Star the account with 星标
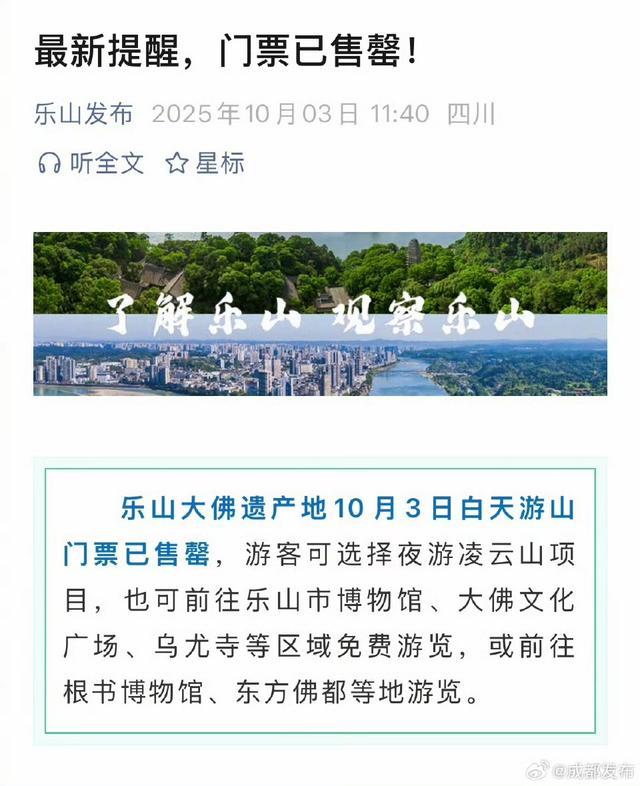The width and height of the screenshot is (640, 786). tap(205, 163)
